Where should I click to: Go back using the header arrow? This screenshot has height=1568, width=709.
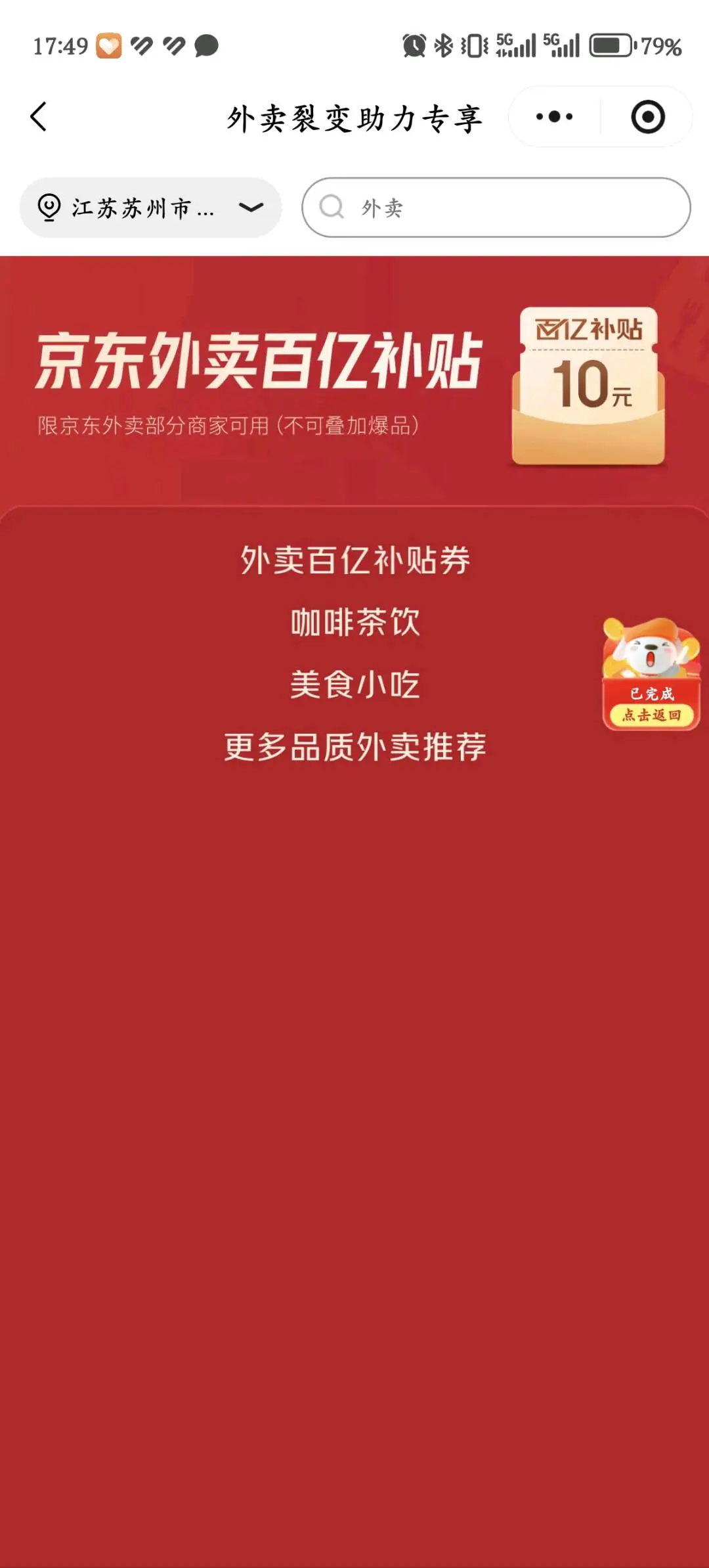pos(39,117)
